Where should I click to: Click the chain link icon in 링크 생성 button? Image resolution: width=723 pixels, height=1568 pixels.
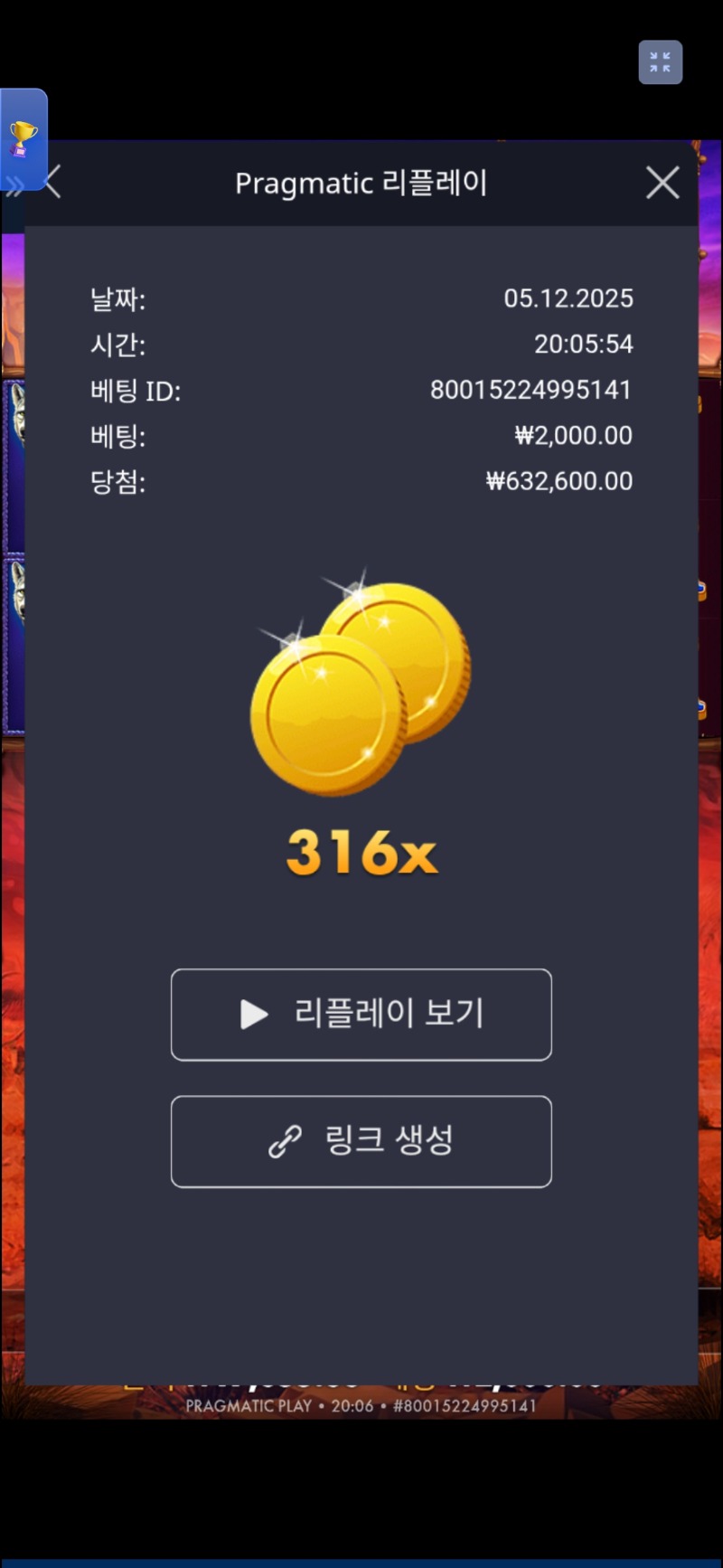[286, 1141]
